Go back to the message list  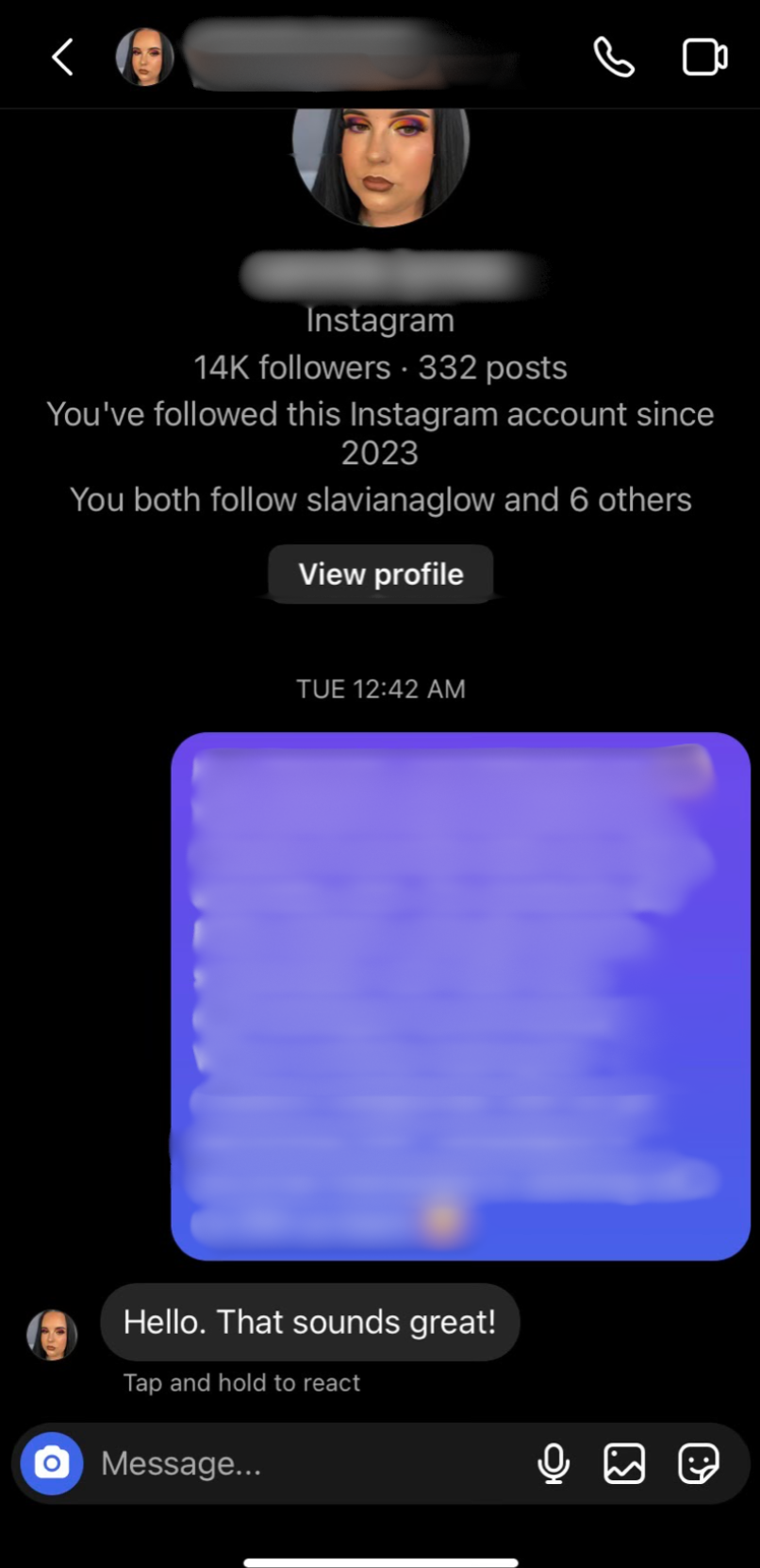point(62,57)
